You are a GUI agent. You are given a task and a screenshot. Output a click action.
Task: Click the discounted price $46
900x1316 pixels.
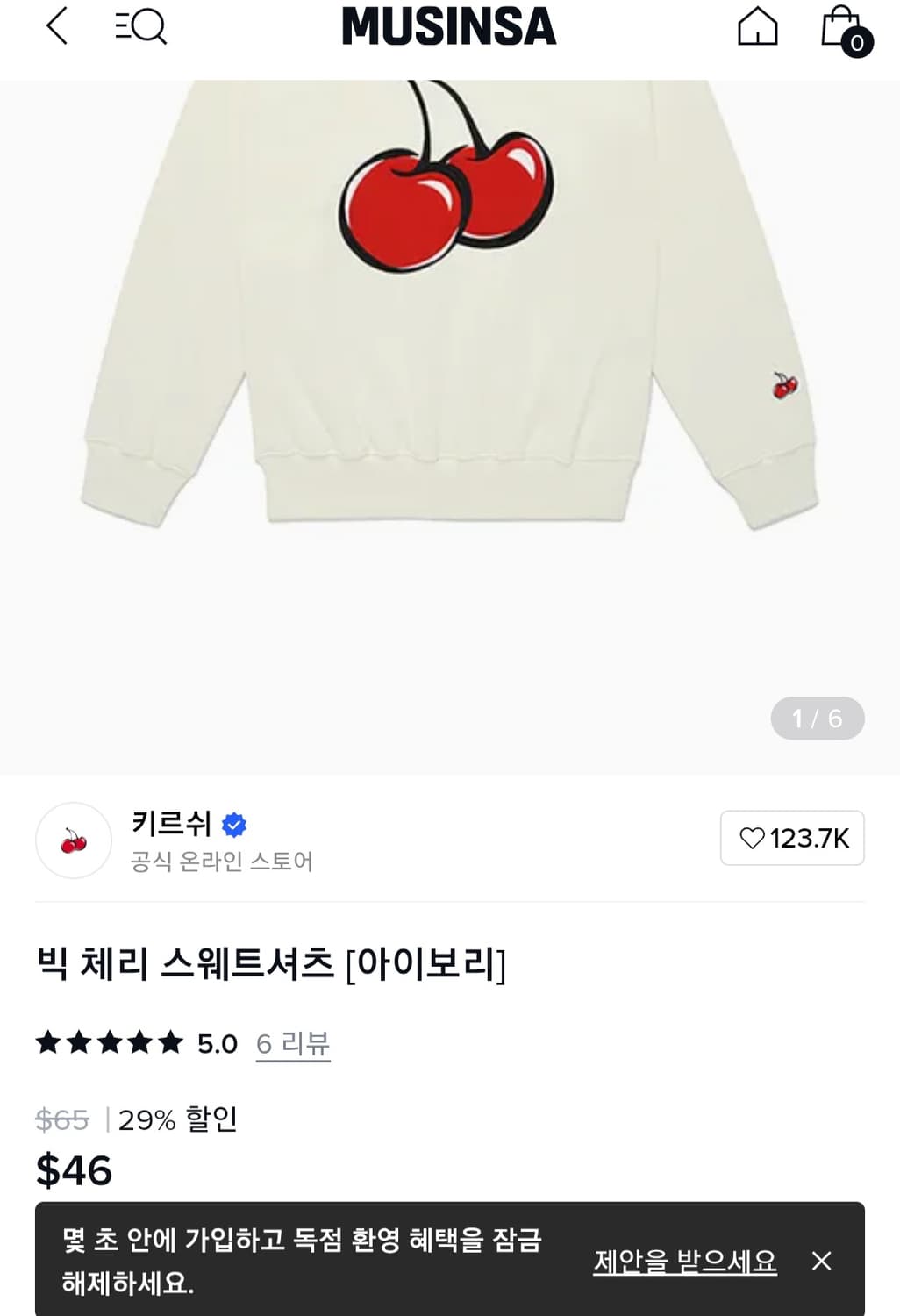coord(74,1167)
